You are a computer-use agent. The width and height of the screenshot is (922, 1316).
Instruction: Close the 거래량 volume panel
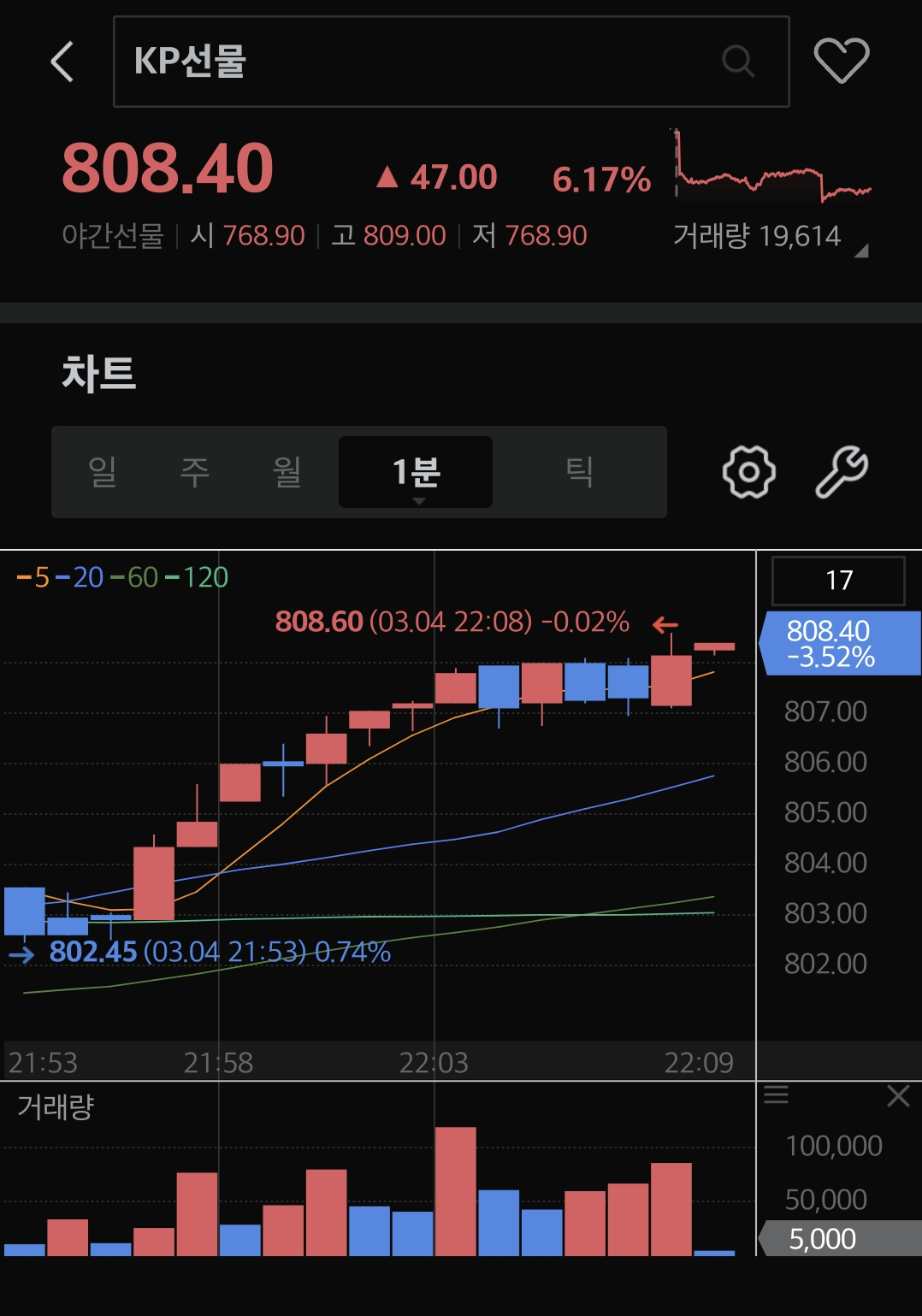tap(898, 1095)
